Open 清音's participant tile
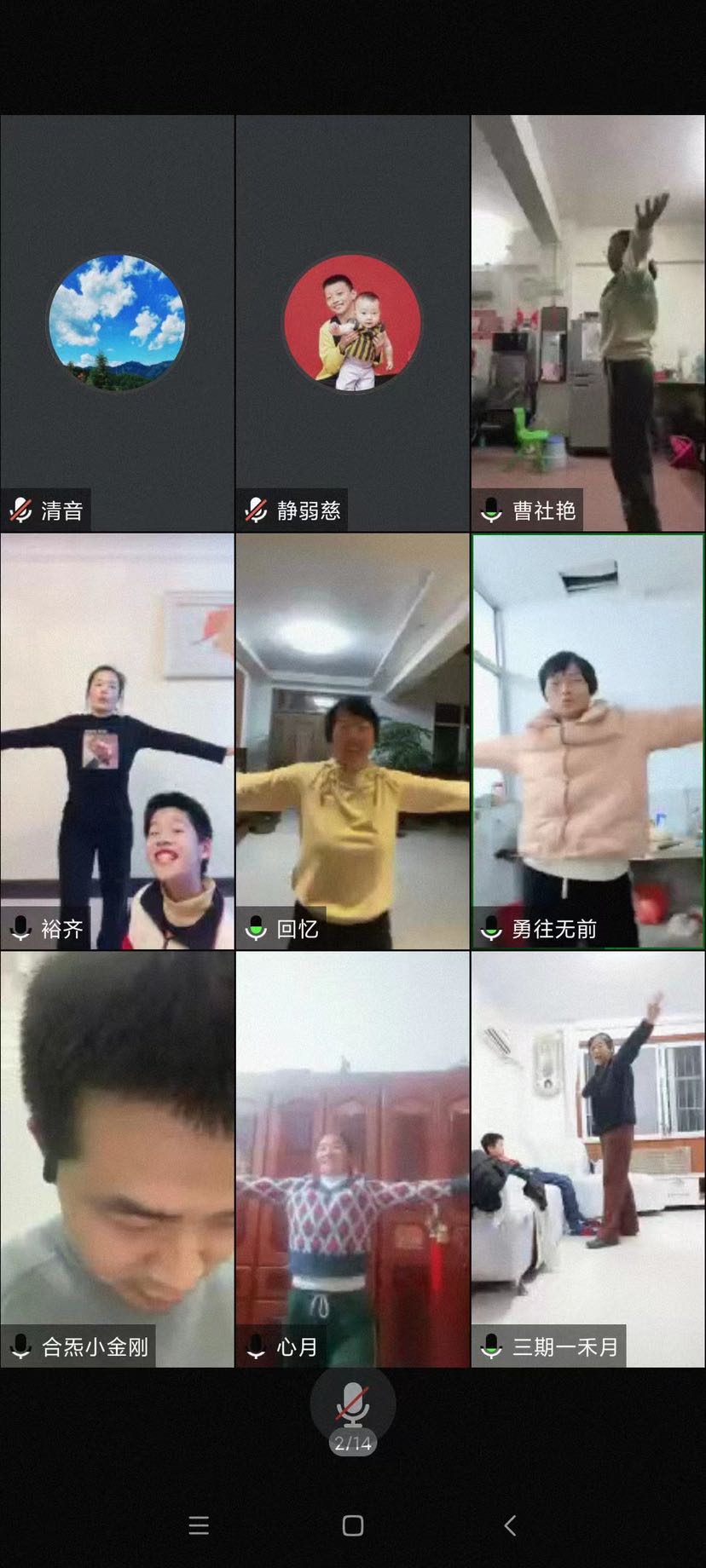This screenshot has width=706, height=1568. click(118, 324)
